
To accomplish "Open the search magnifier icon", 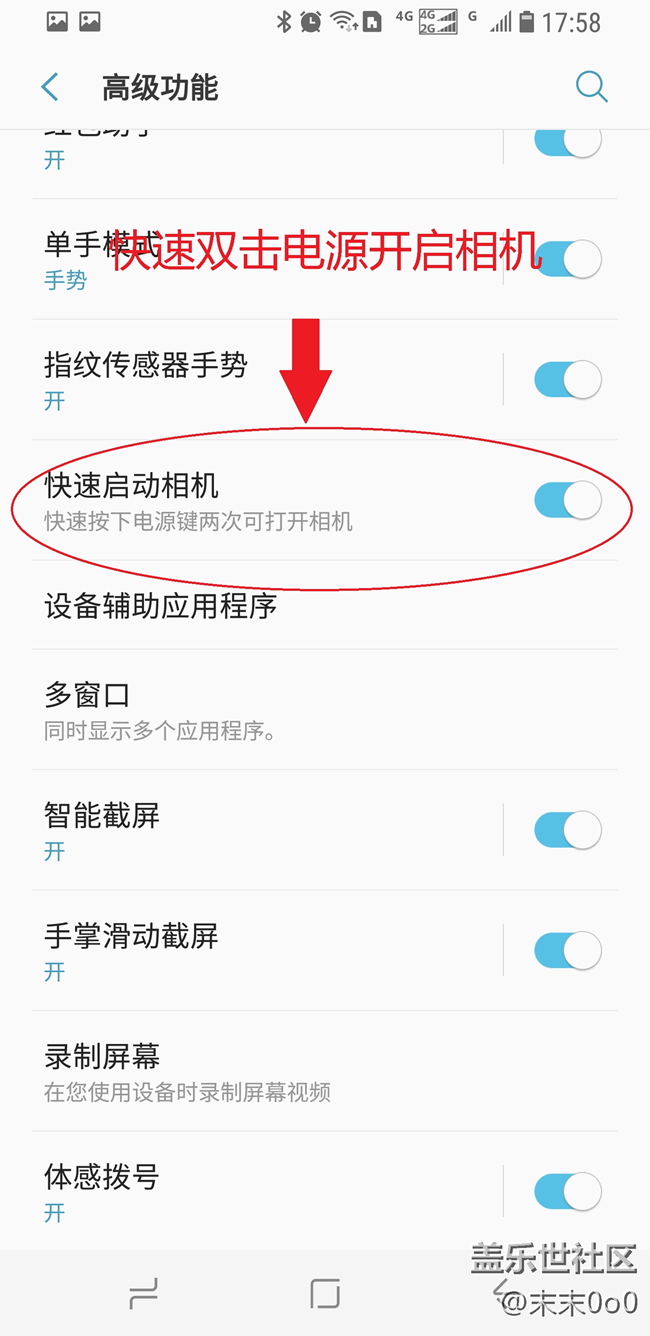I will click(591, 88).
